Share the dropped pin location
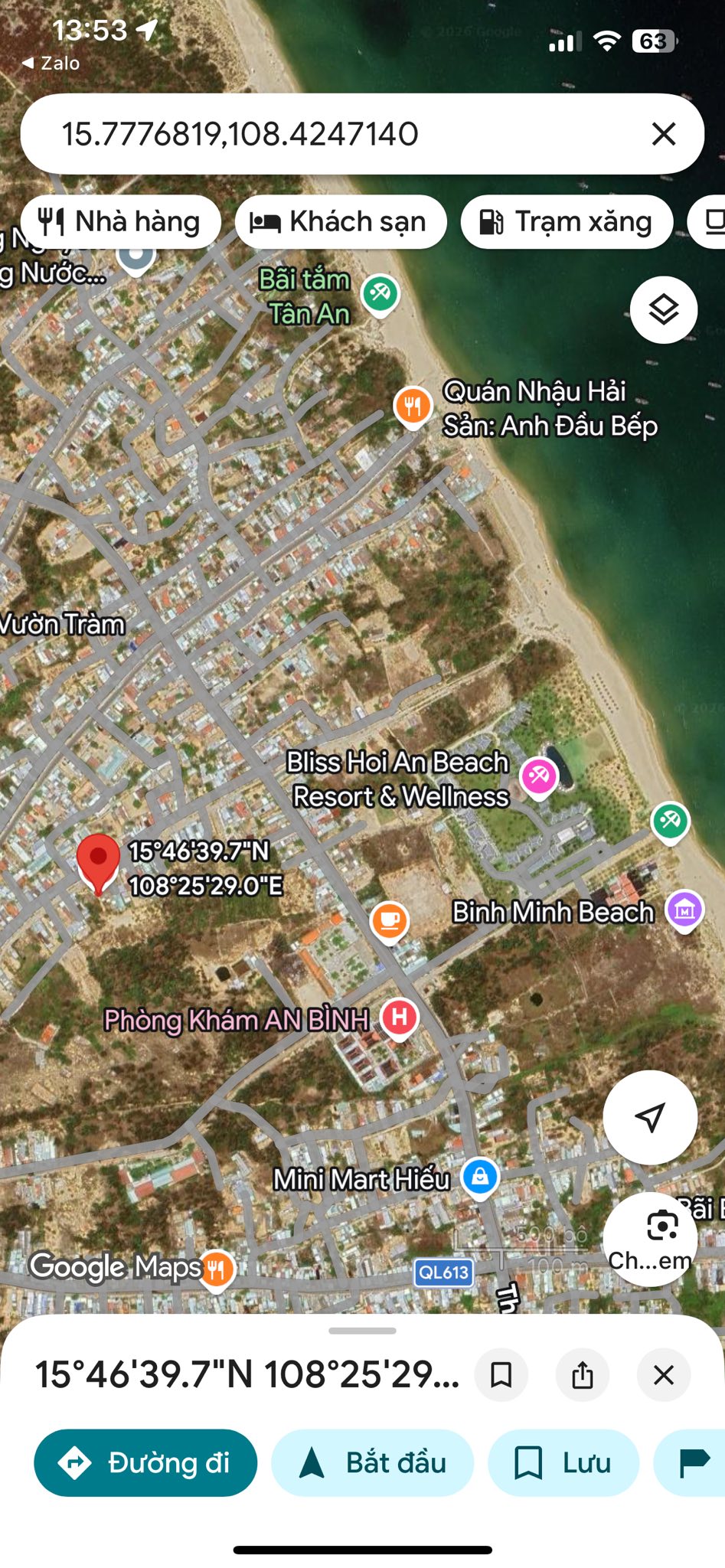725x1568 pixels. click(583, 1374)
